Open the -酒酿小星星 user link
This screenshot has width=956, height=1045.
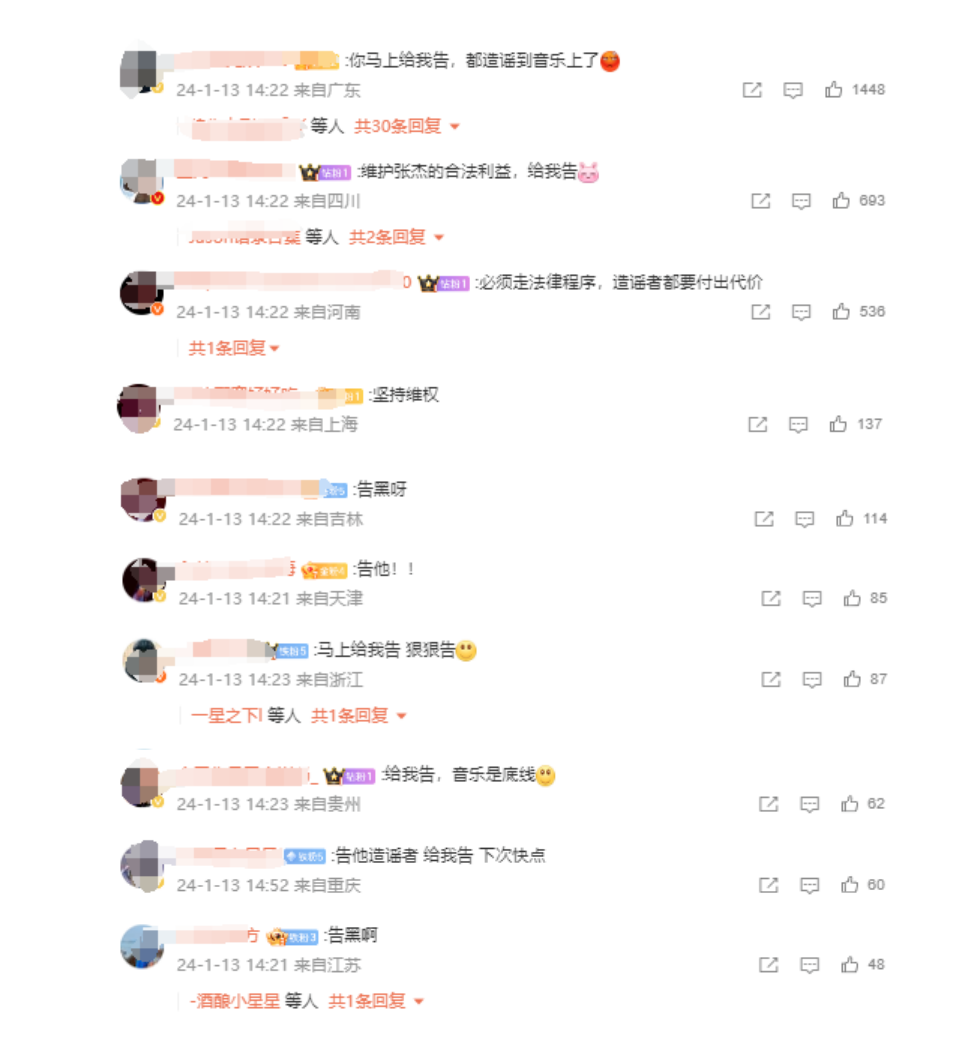click(234, 1000)
